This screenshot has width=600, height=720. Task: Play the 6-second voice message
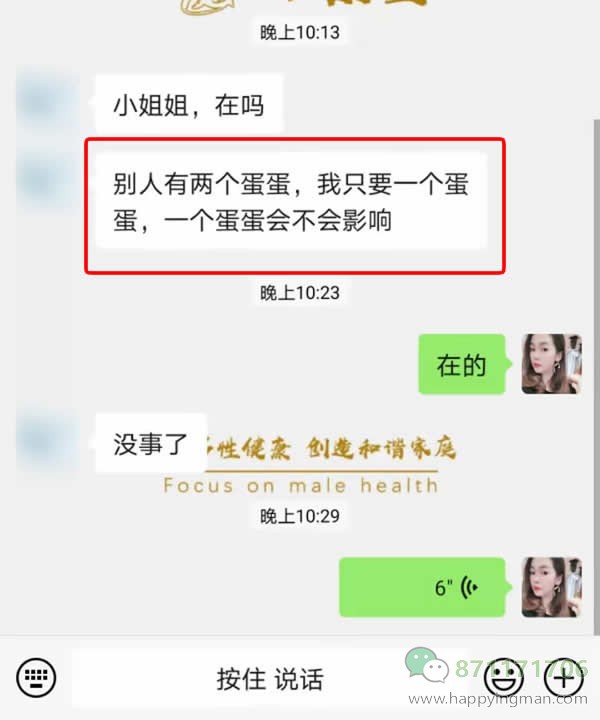tap(427, 587)
